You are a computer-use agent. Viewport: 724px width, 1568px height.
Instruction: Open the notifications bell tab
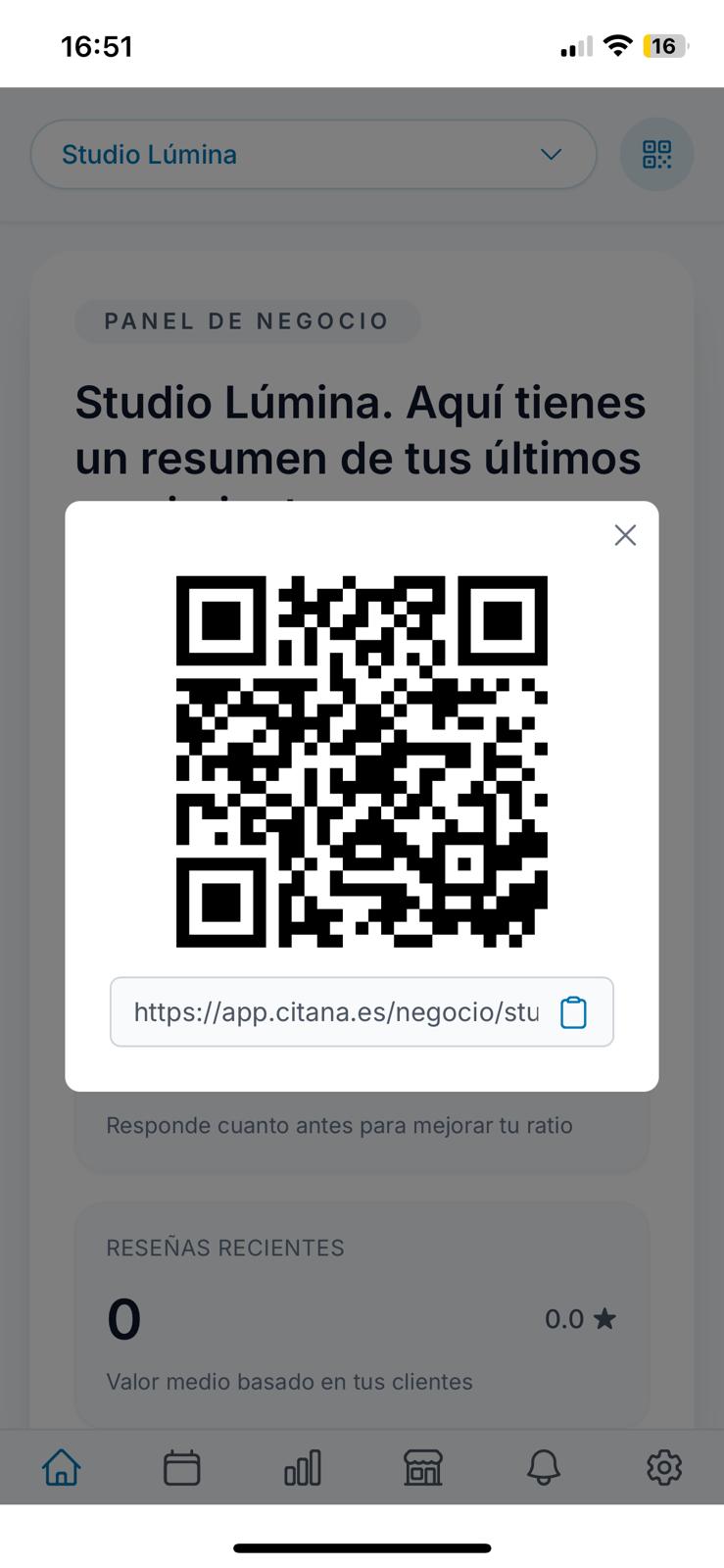544,1467
